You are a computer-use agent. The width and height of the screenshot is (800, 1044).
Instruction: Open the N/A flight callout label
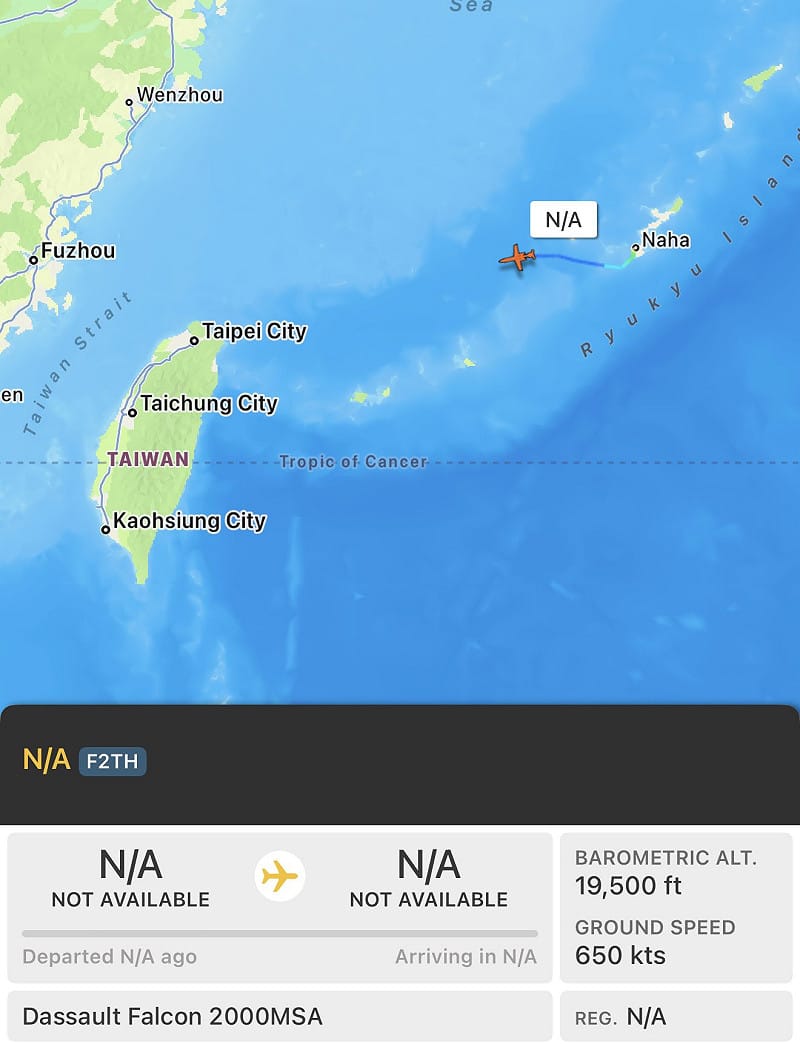click(565, 219)
